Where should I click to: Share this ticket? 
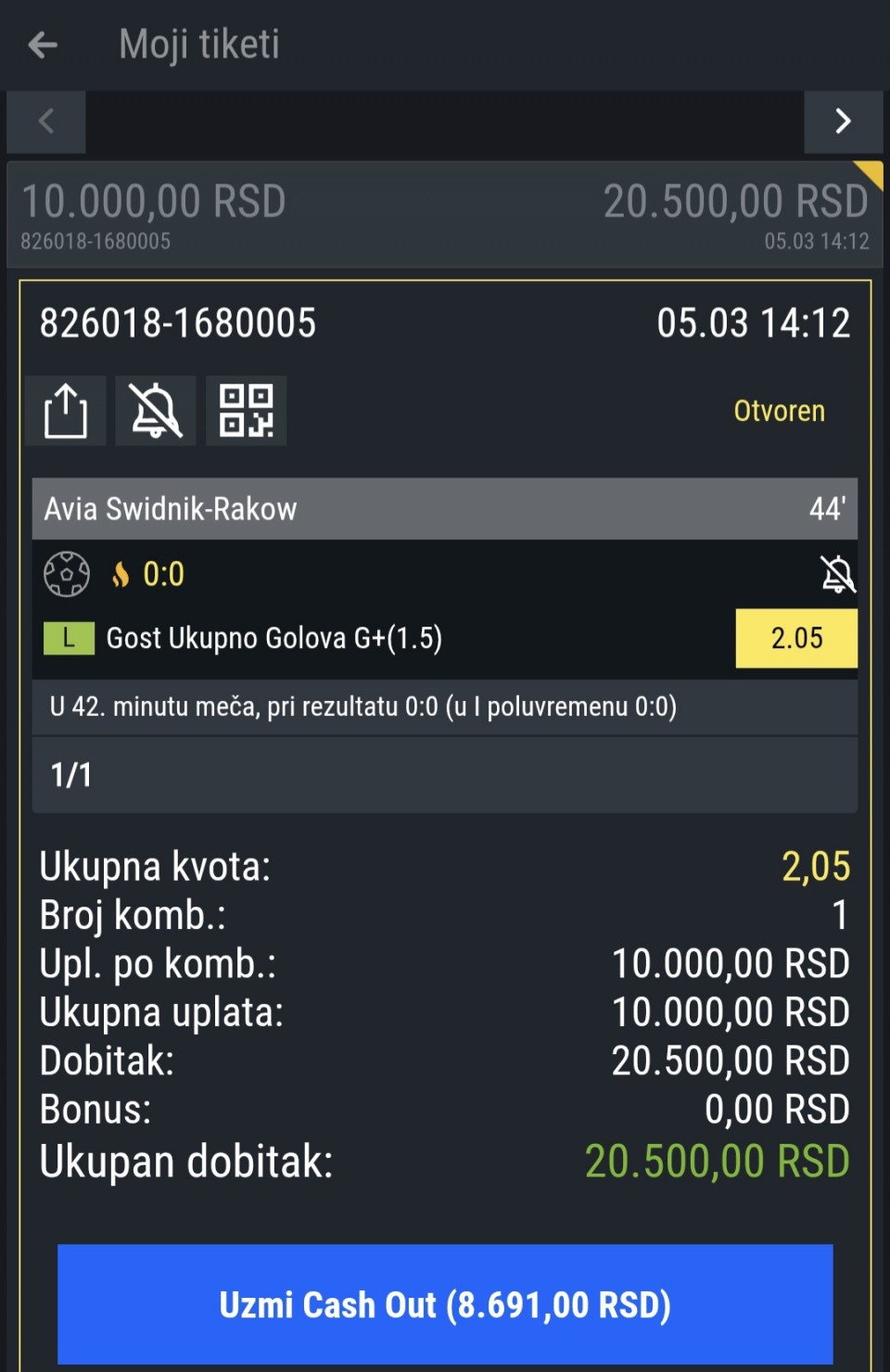coord(65,411)
